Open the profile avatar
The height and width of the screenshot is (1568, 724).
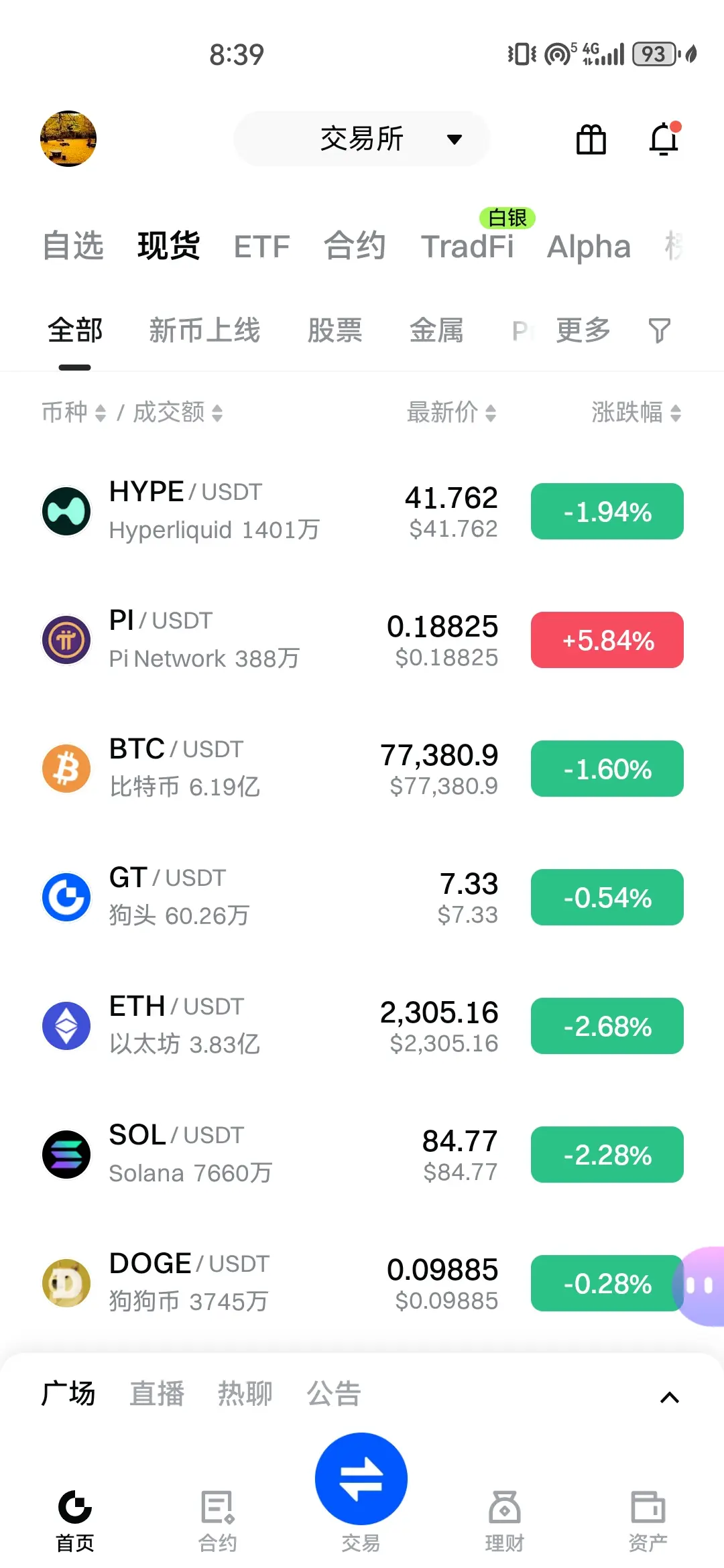[x=68, y=139]
